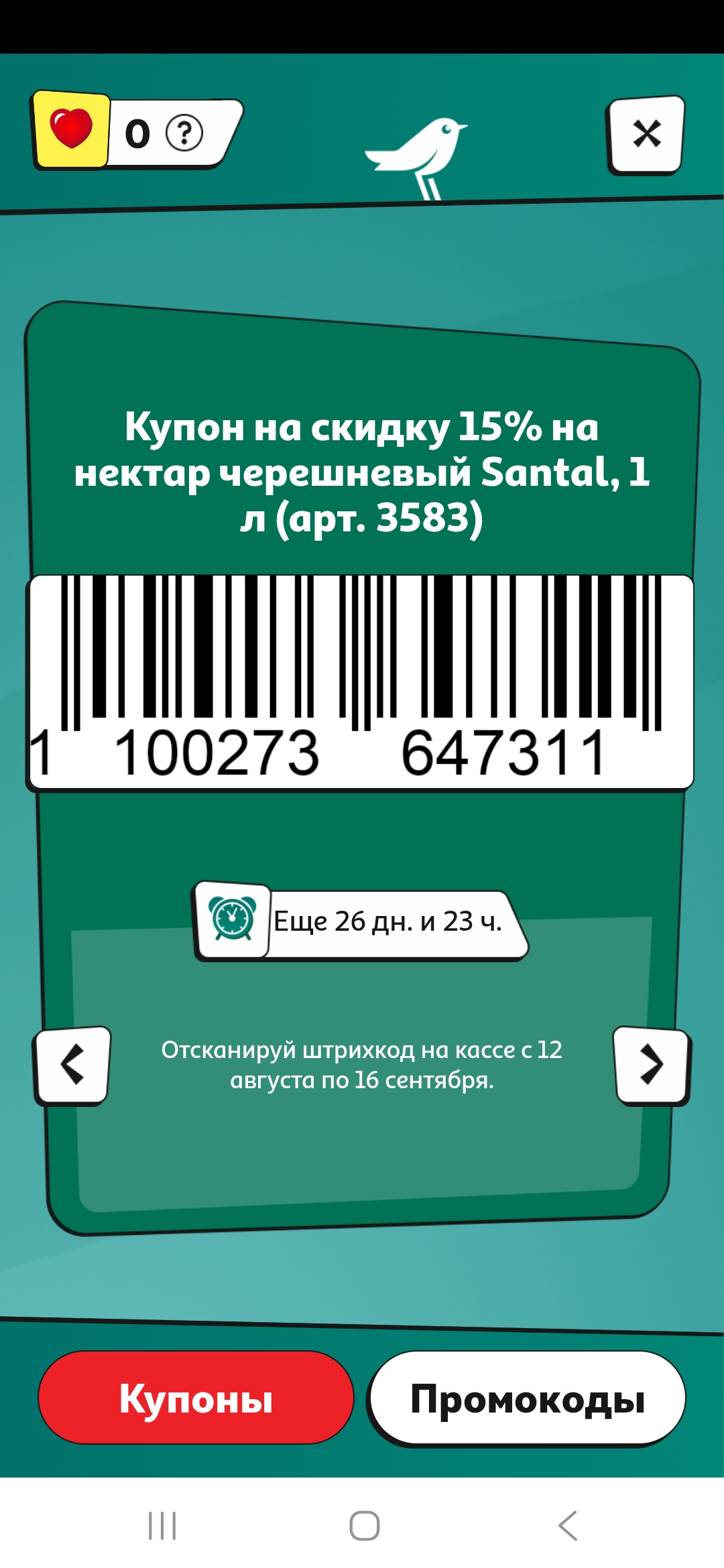724x1568 pixels.
Task: Close the coupon screen with the X
Action: tap(646, 134)
